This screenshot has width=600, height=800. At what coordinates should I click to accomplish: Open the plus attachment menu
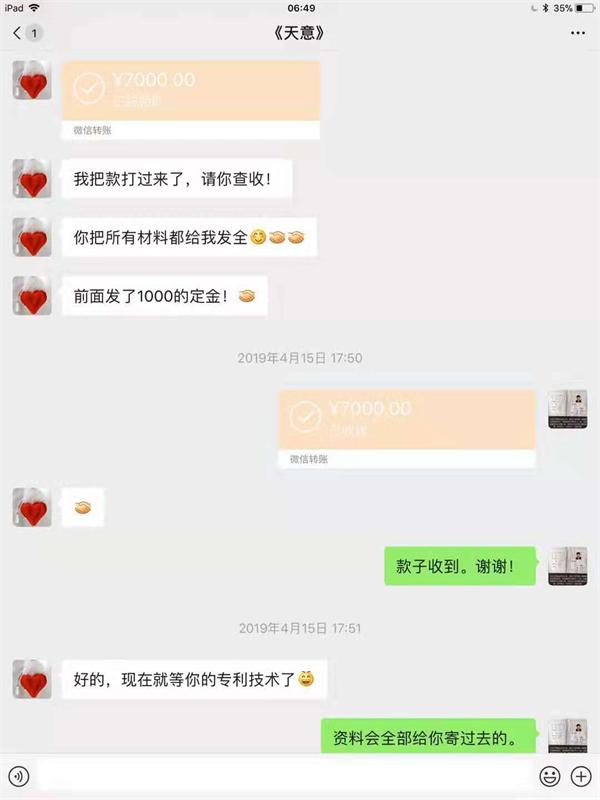click(581, 776)
